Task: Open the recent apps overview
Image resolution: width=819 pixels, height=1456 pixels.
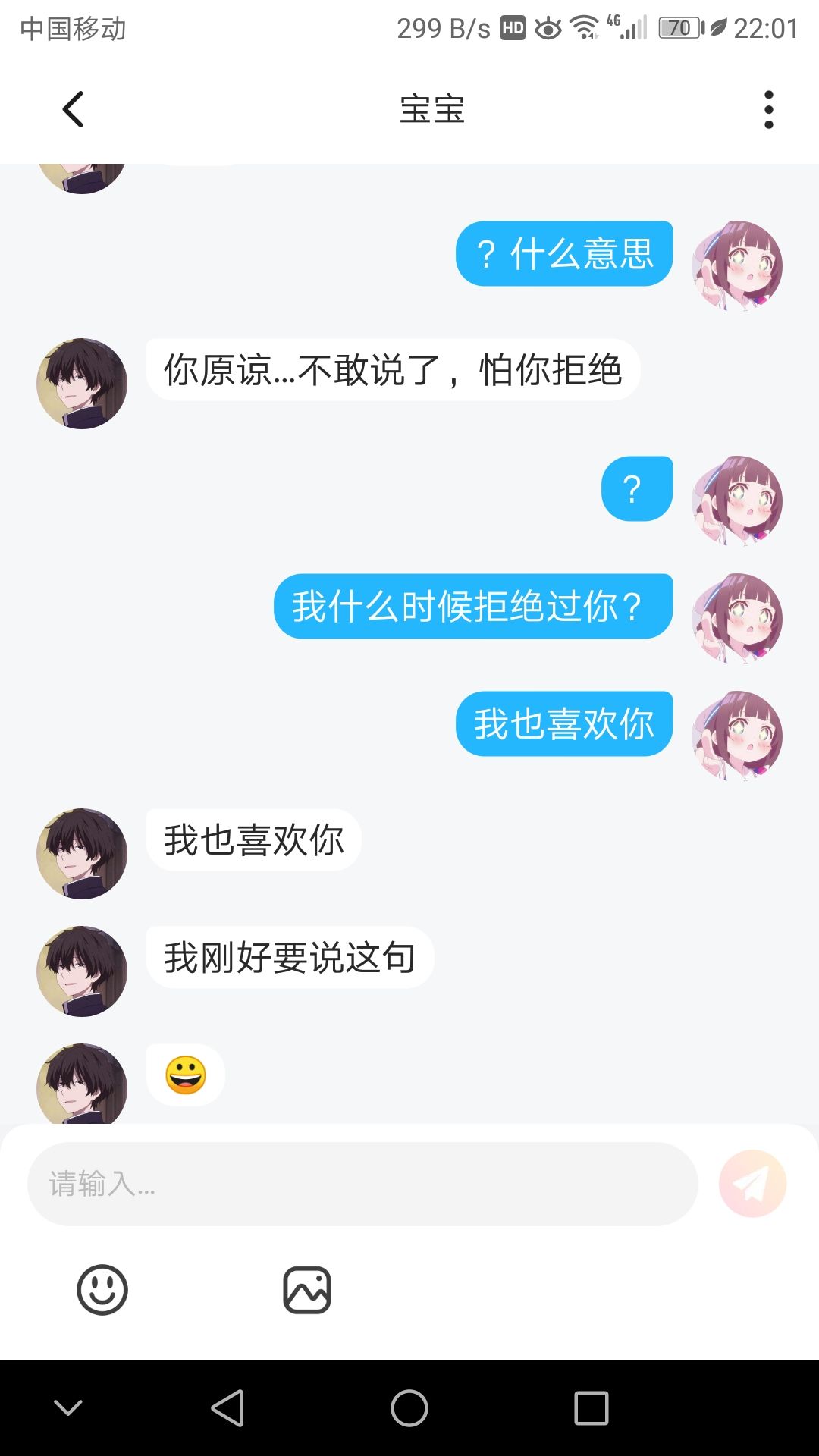Action: coord(591,1408)
